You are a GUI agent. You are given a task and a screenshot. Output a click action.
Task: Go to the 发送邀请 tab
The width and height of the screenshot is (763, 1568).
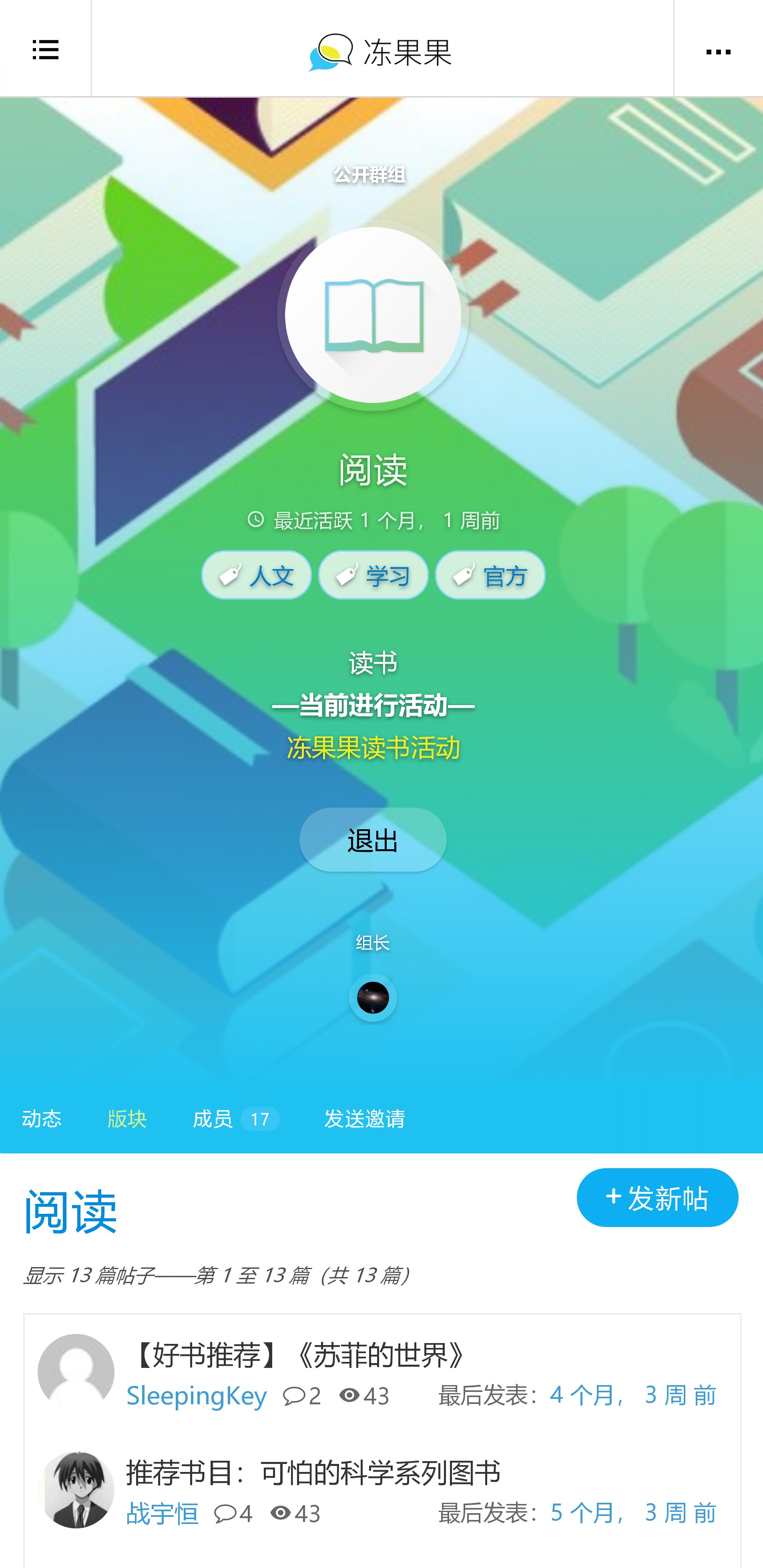(364, 1118)
